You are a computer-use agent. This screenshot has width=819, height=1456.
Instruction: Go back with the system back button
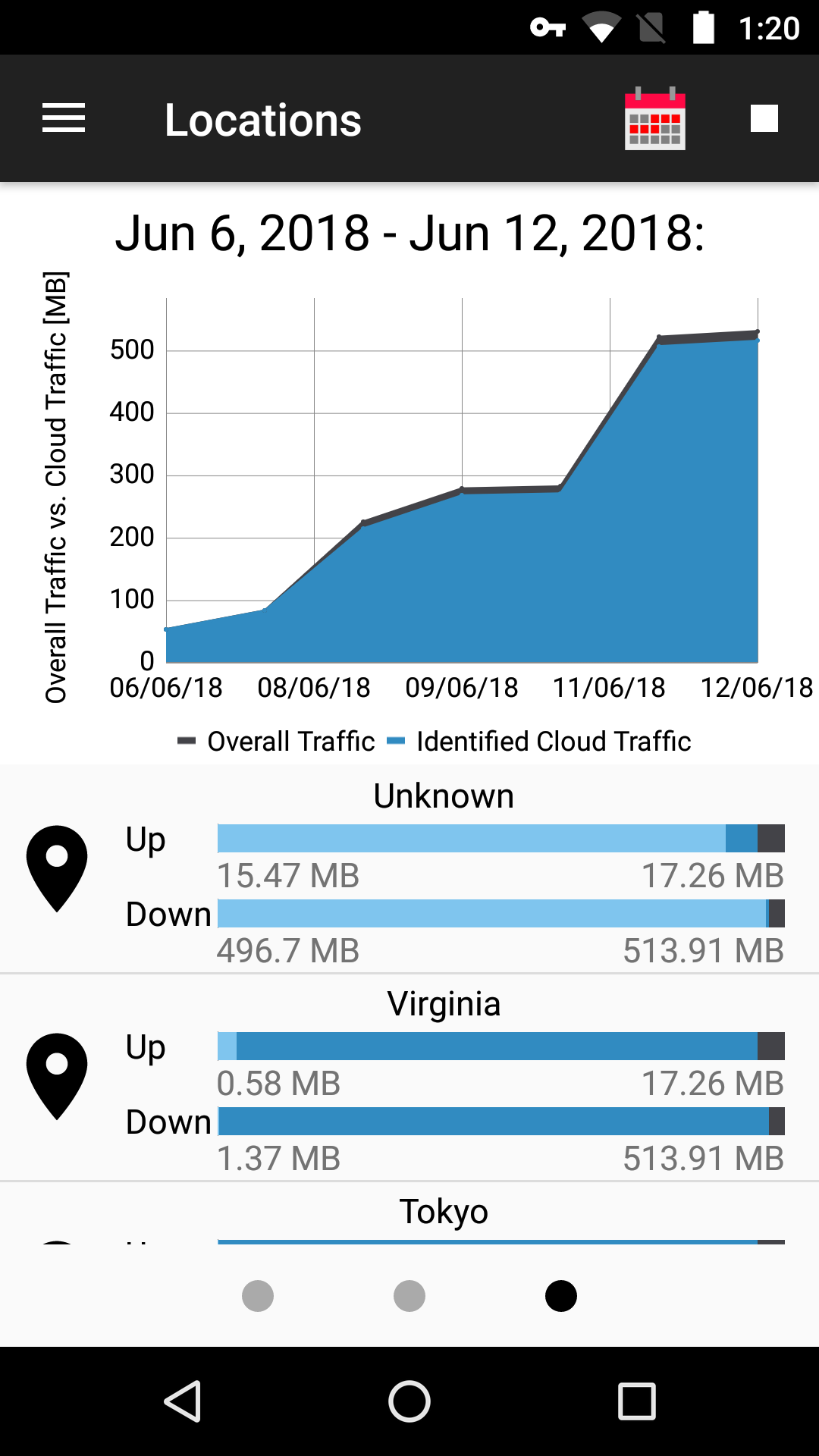coord(183,1401)
